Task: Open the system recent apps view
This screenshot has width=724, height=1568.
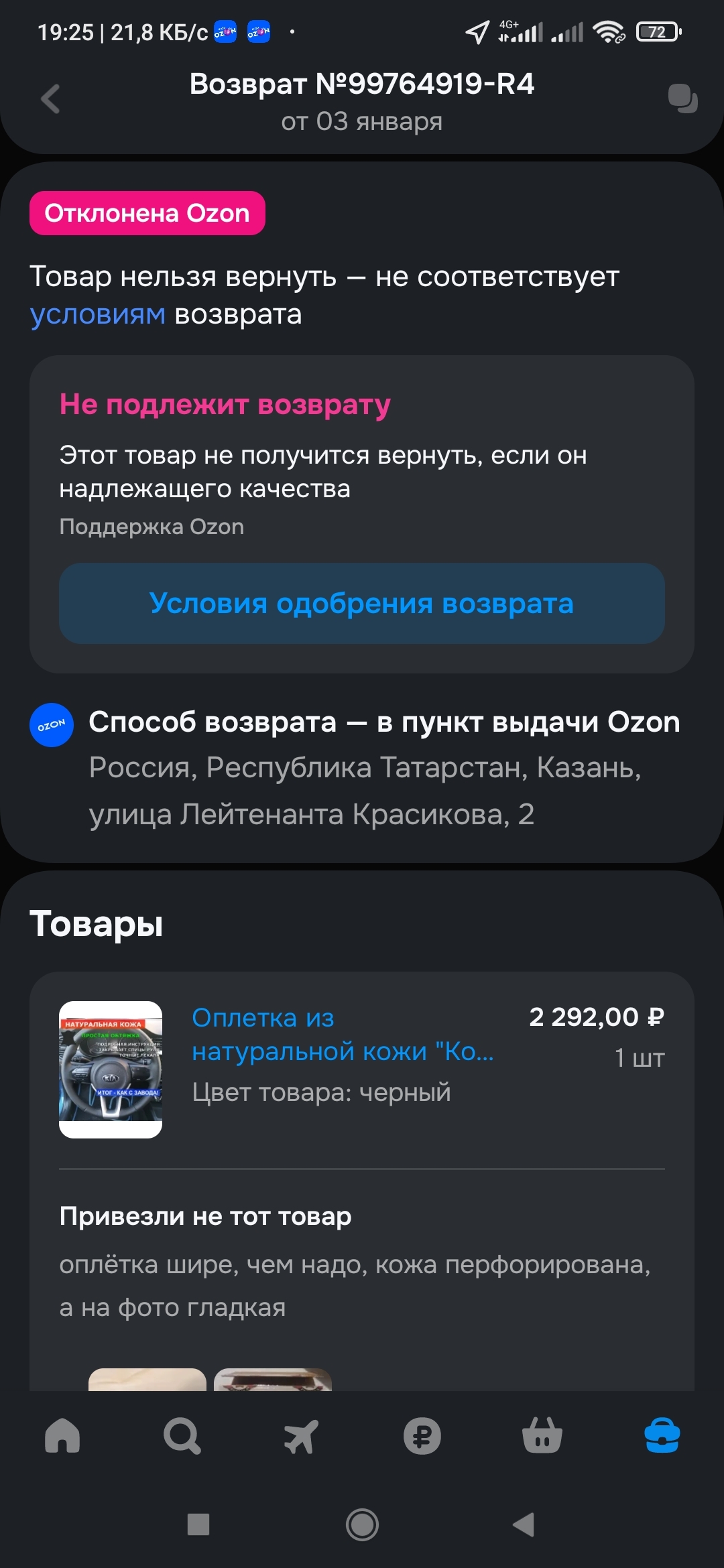Action: click(198, 1525)
